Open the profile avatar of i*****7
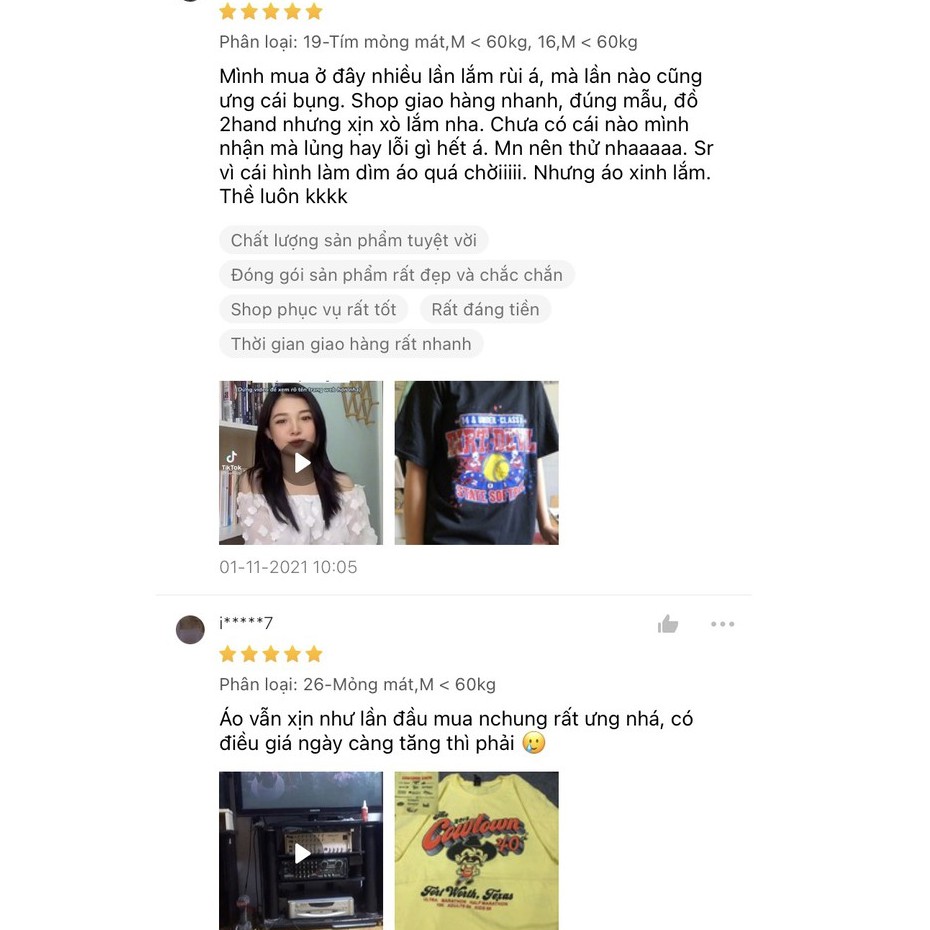930x930 pixels. click(x=190, y=629)
